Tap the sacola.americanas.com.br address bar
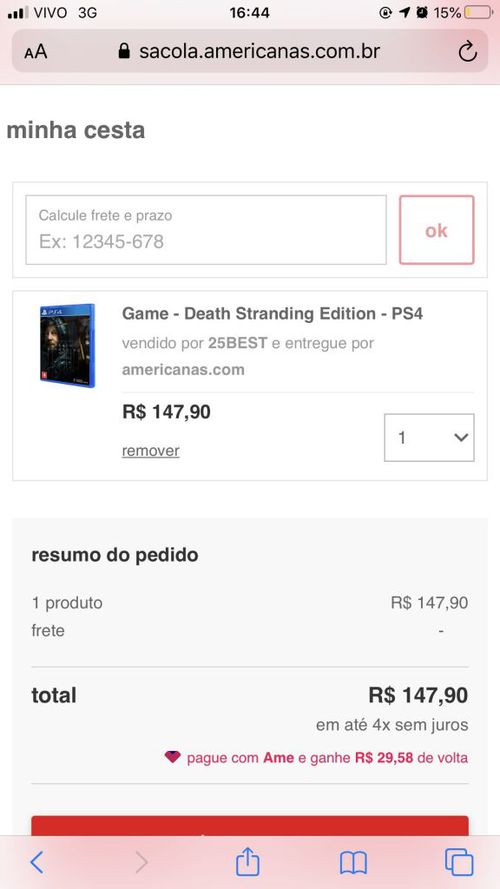 coord(249,52)
